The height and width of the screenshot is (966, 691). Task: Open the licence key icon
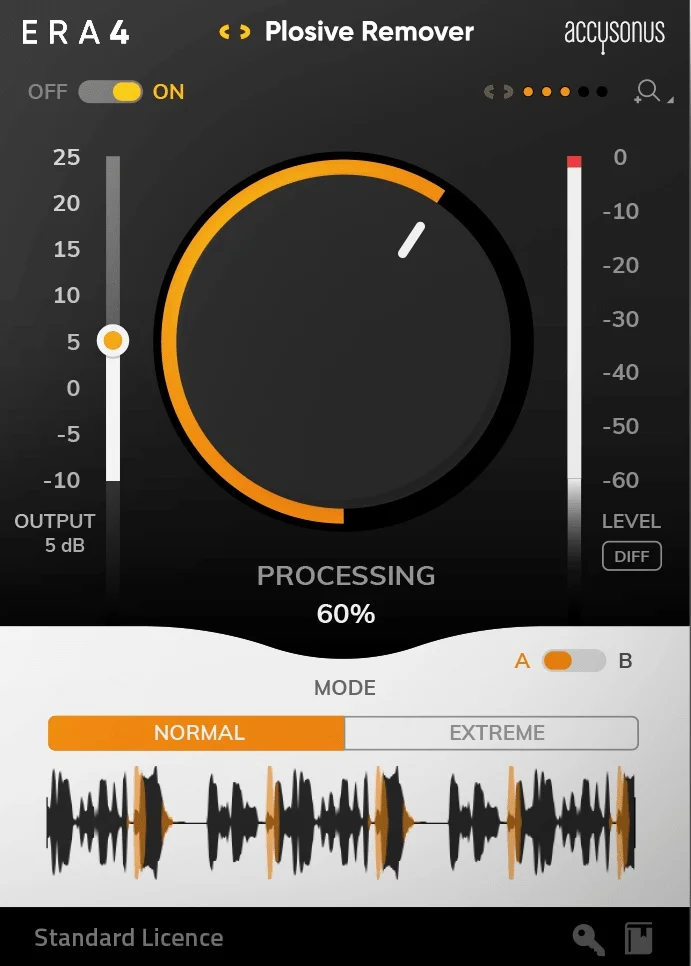pos(588,939)
